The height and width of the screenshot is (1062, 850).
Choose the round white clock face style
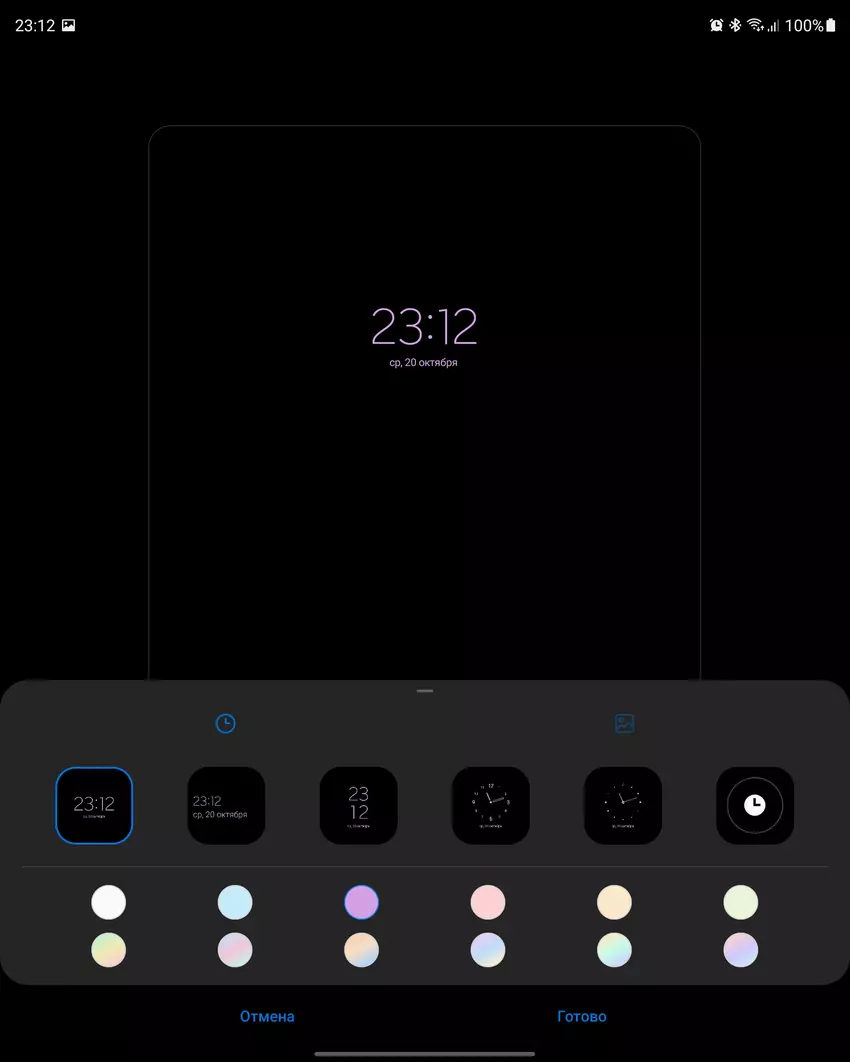(755, 805)
